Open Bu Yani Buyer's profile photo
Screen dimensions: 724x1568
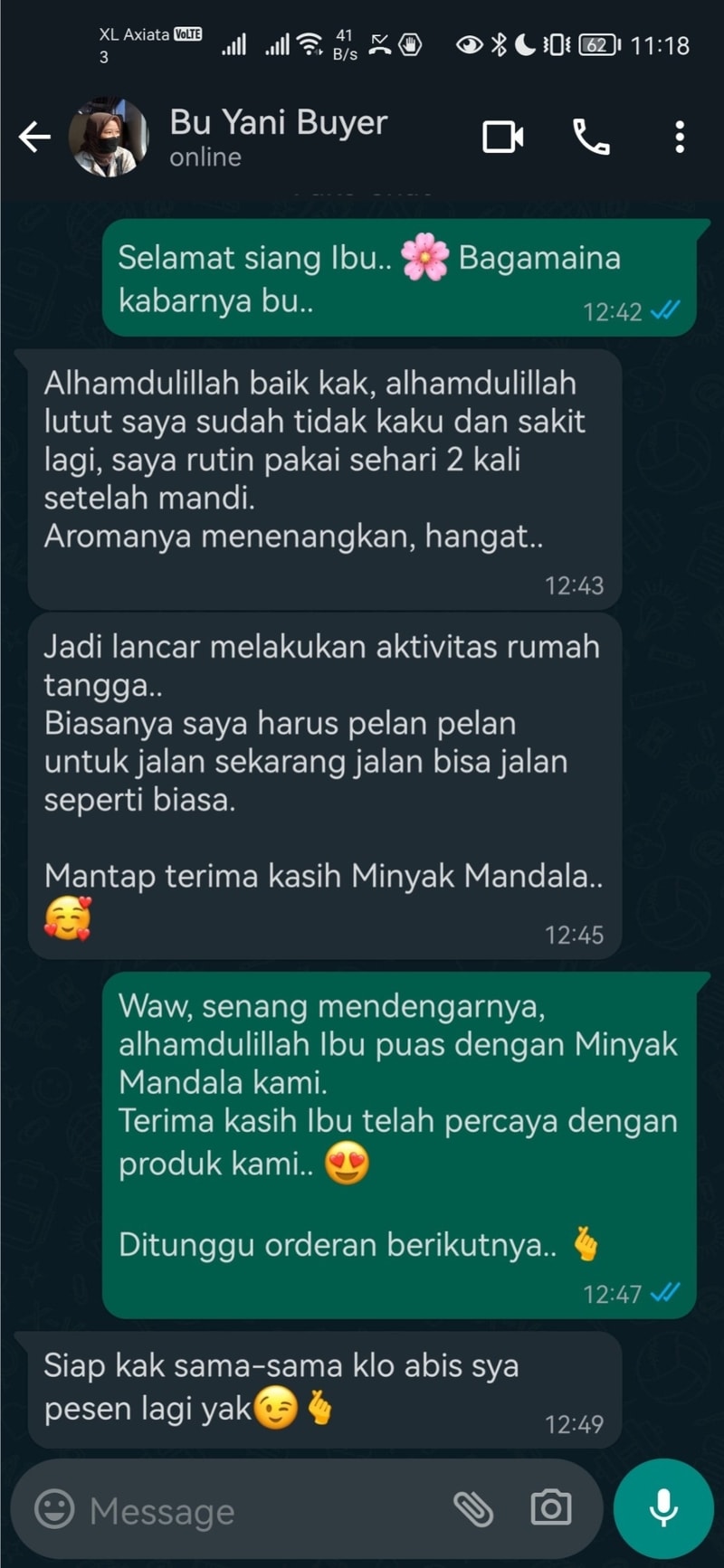[109, 138]
